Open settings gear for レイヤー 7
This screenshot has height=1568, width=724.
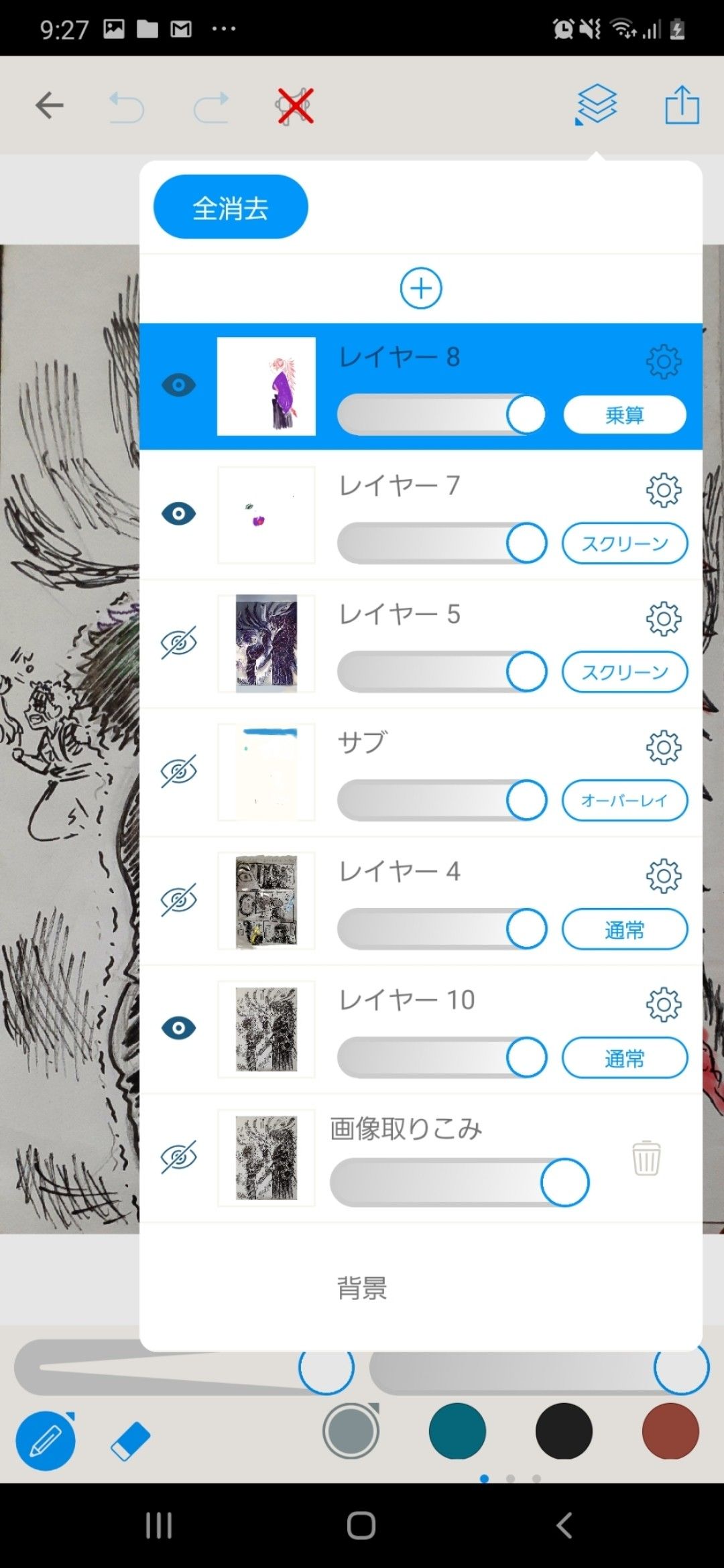tap(663, 491)
